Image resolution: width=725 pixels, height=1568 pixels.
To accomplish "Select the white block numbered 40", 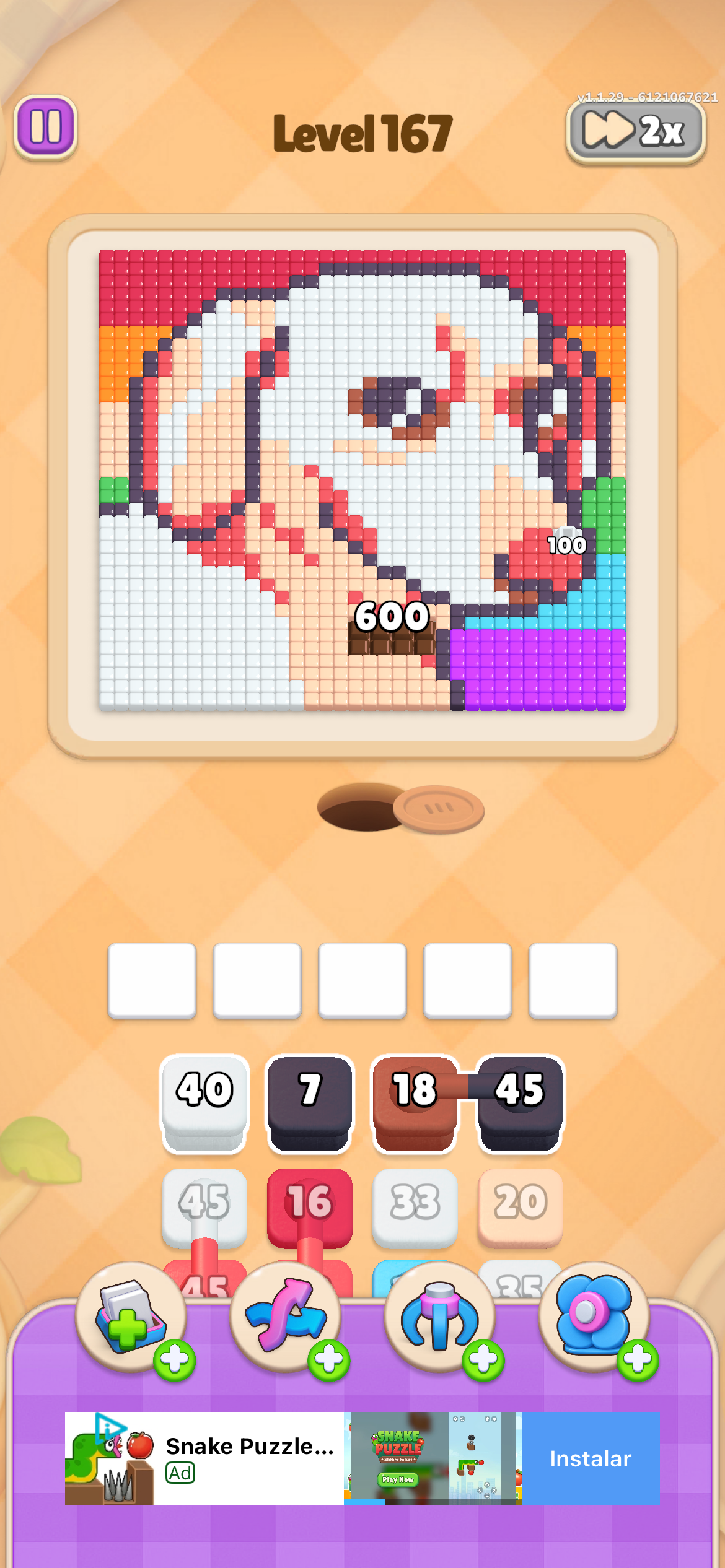I will tap(204, 1104).
